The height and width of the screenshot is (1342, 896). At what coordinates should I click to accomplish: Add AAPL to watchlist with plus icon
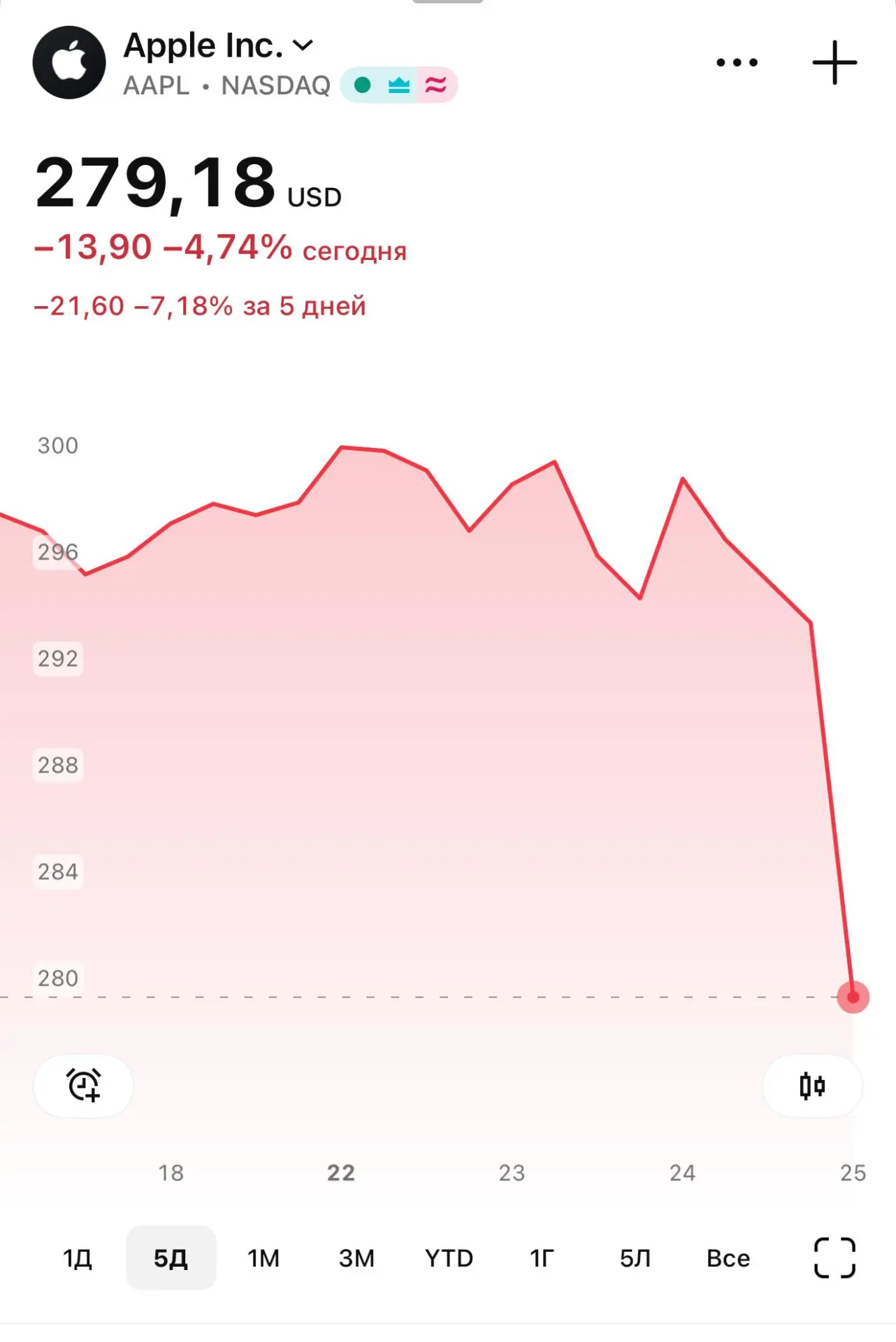click(834, 62)
